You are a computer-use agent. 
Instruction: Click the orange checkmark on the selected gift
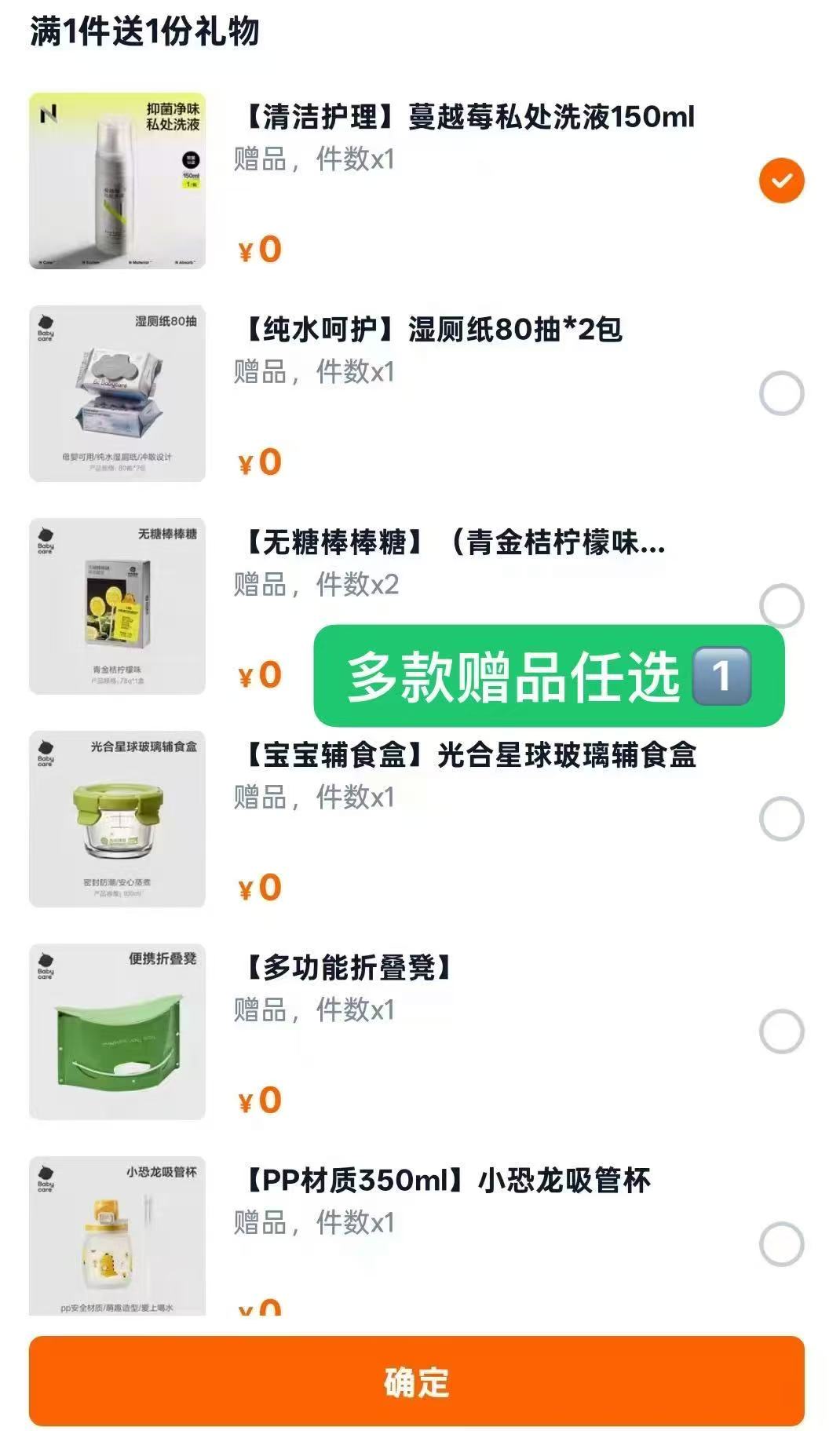[x=780, y=179]
